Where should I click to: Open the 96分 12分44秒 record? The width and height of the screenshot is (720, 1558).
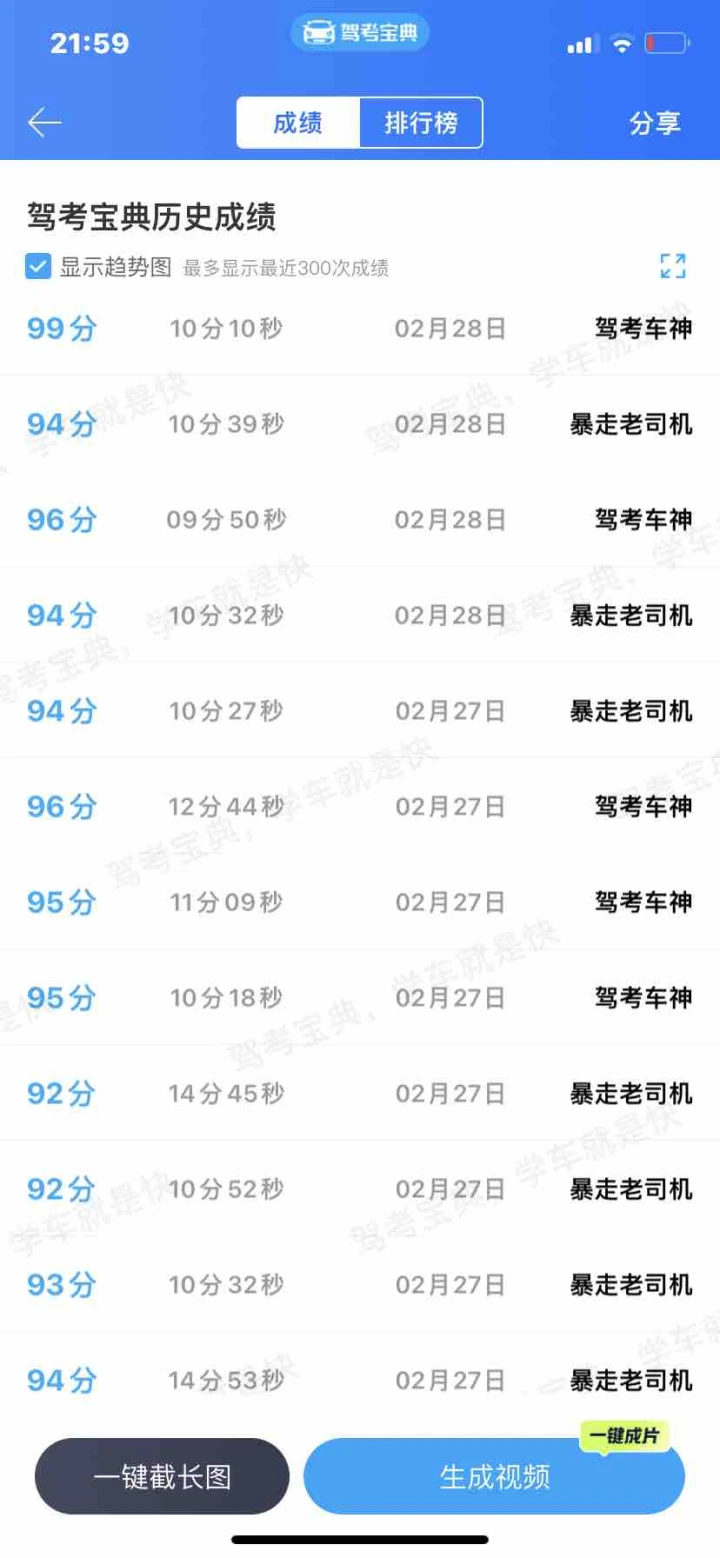[360, 806]
